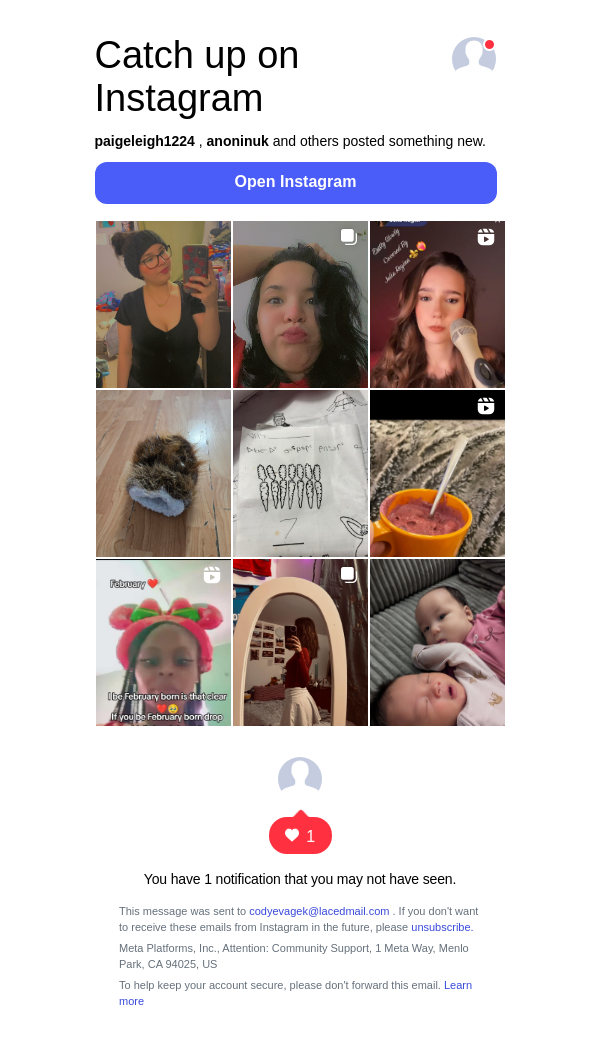Open the codyevagek@lacedmail.com email link

click(x=319, y=911)
